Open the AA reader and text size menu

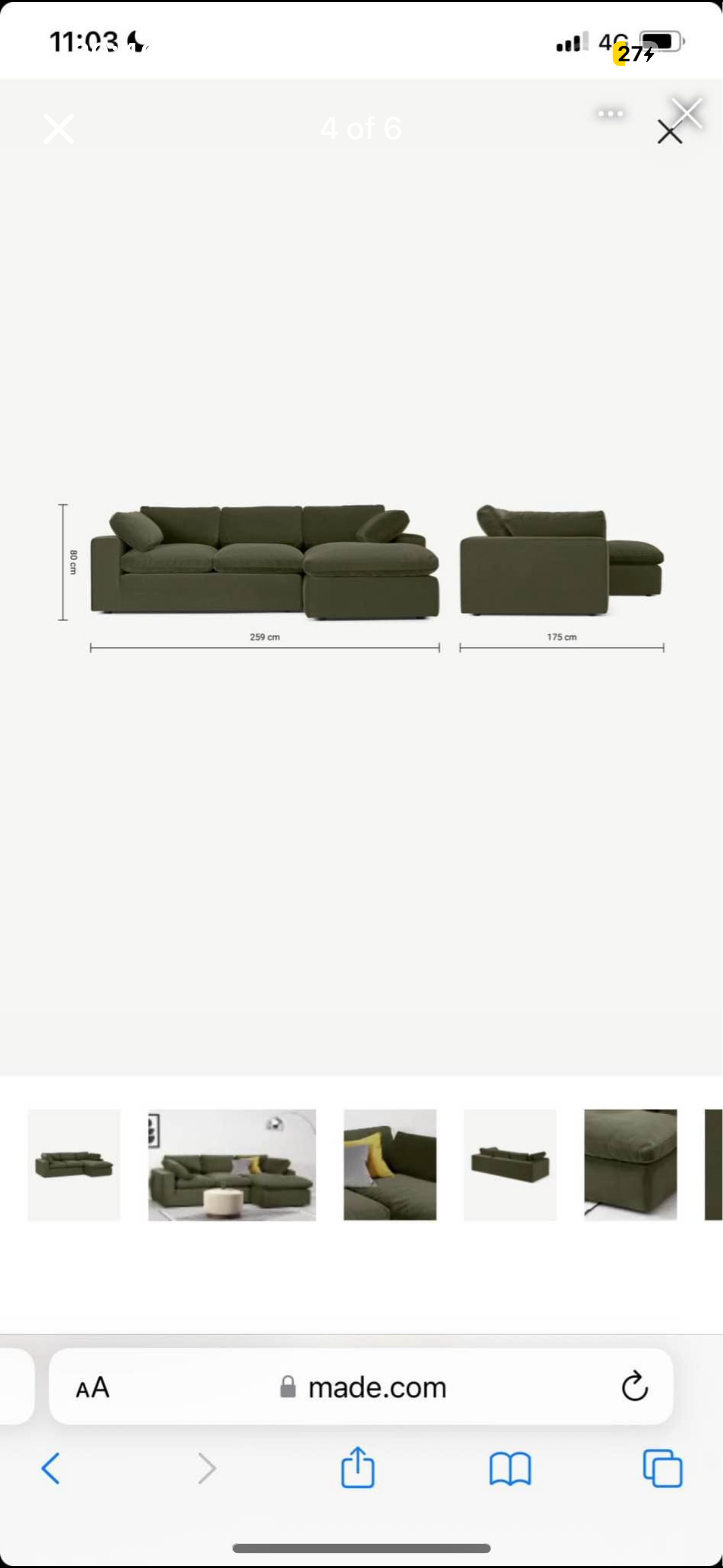click(93, 1387)
